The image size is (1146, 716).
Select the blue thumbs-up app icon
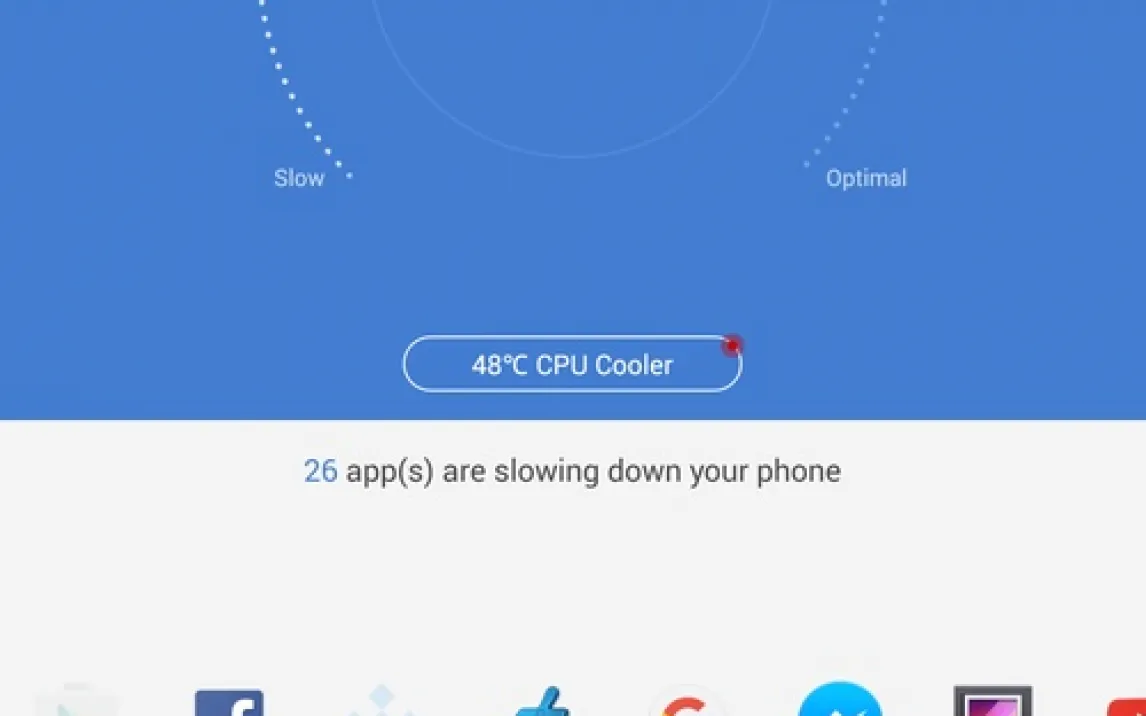point(541,704)
